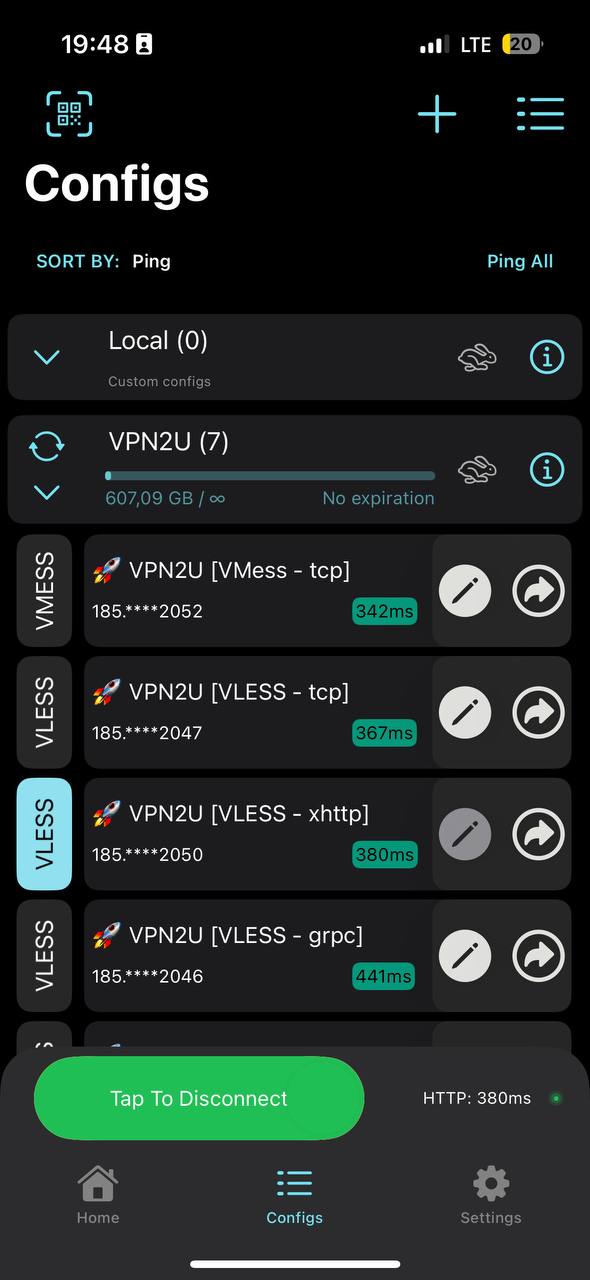The width and height of the screenshot is (590, 1280).
Task: Refresh the VPN2U subscription
Action: [x=47, y=446]
